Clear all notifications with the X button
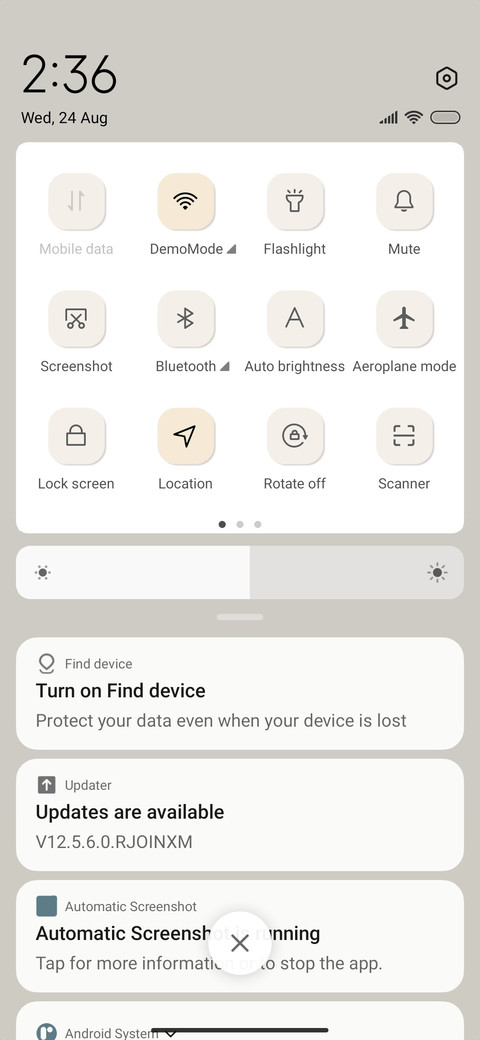The width and height of the screenshot is (480, 1040). pos(239,943)
